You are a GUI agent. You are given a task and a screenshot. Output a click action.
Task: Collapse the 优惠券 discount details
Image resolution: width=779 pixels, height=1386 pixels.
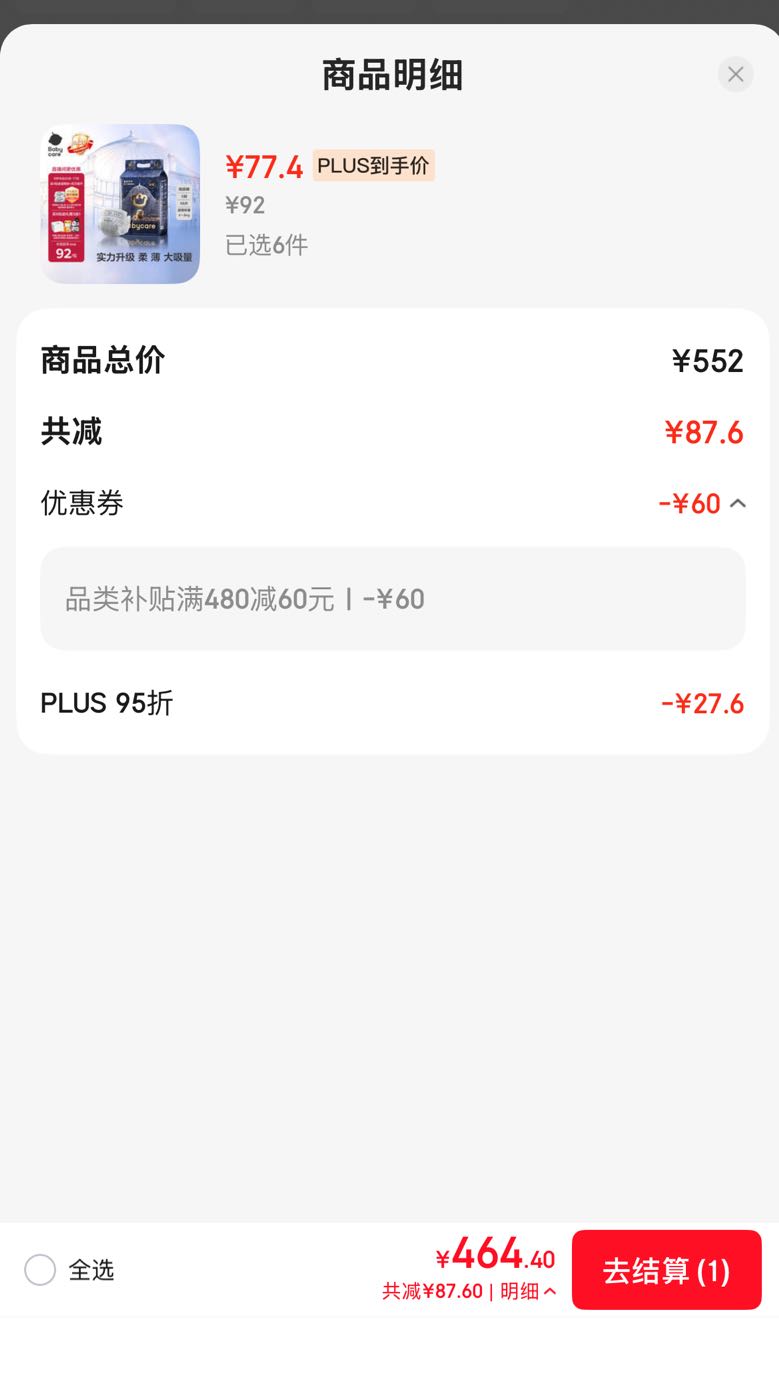coord(738,503)
